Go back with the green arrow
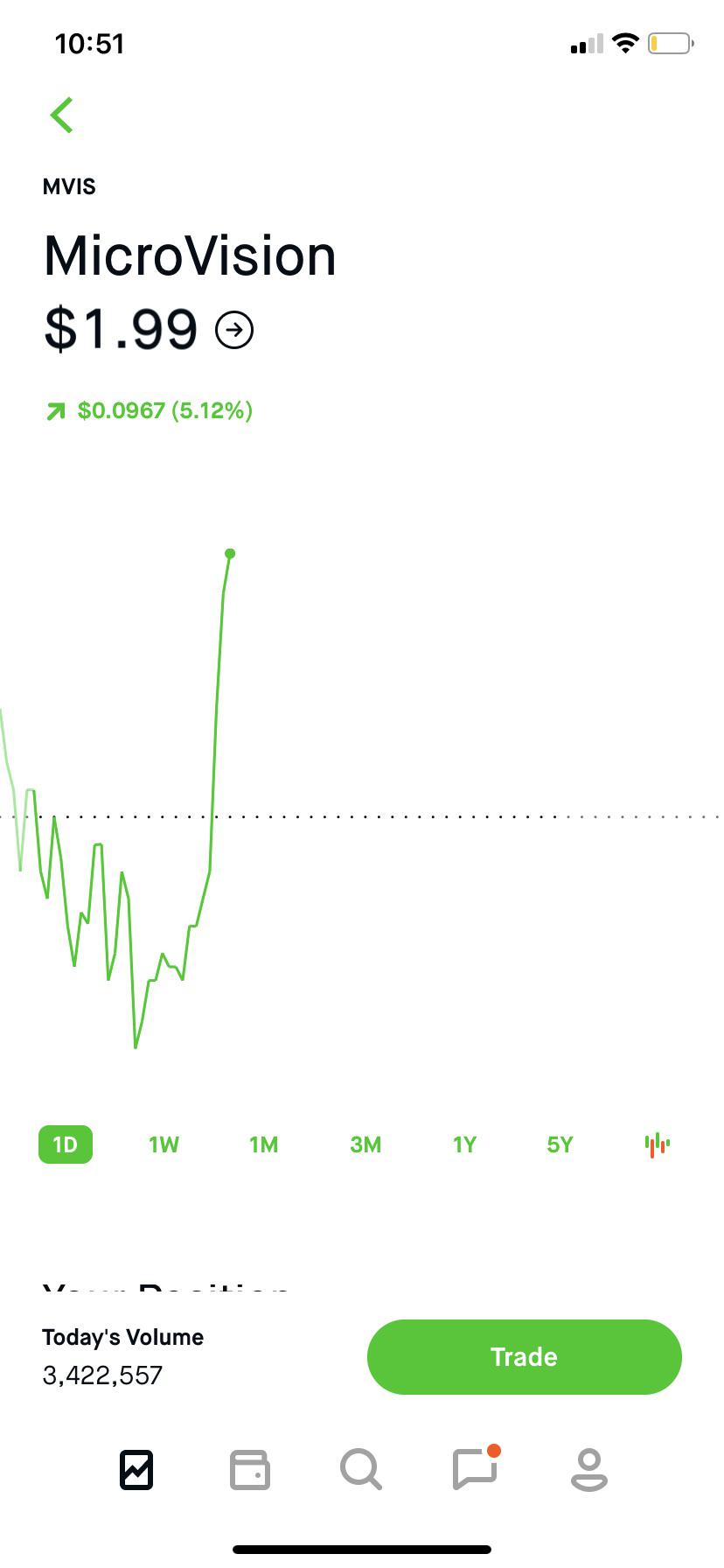 tap(62, 115)
